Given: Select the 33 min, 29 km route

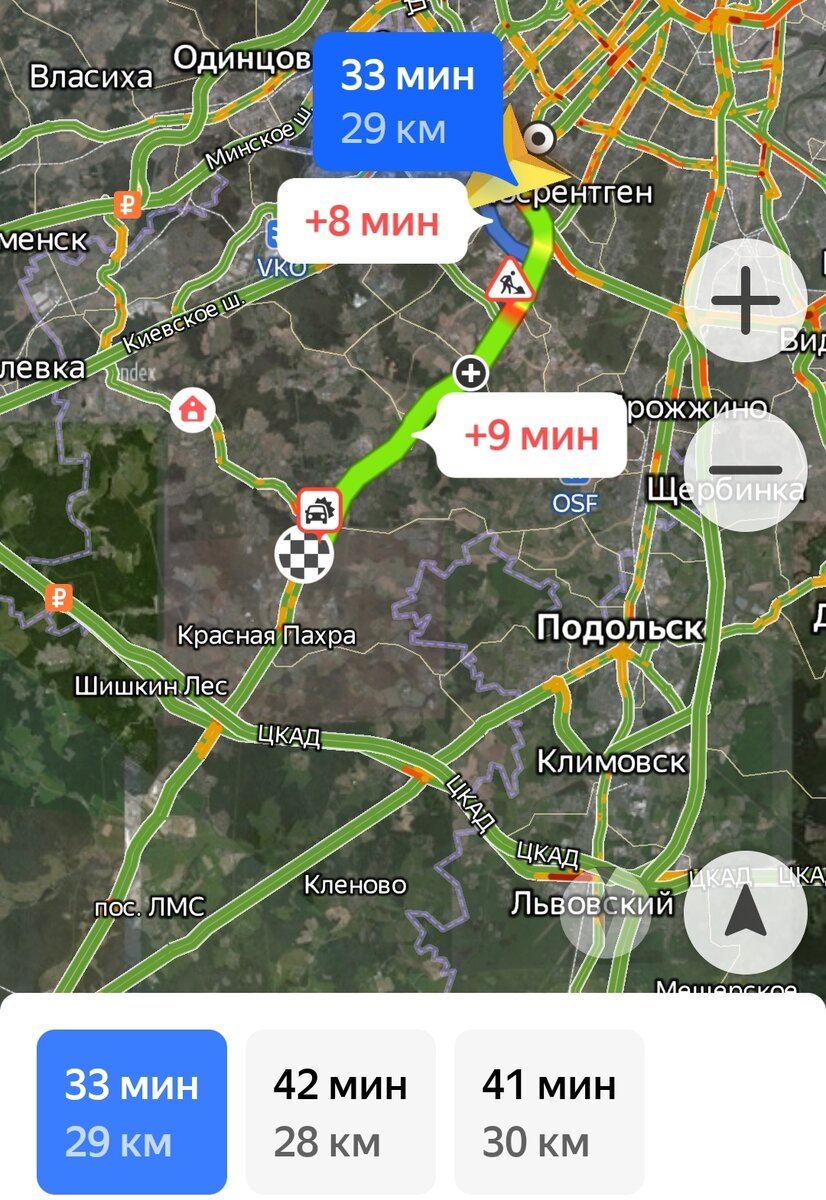Looking at the screenshot, I should (x=132, y=1112).
